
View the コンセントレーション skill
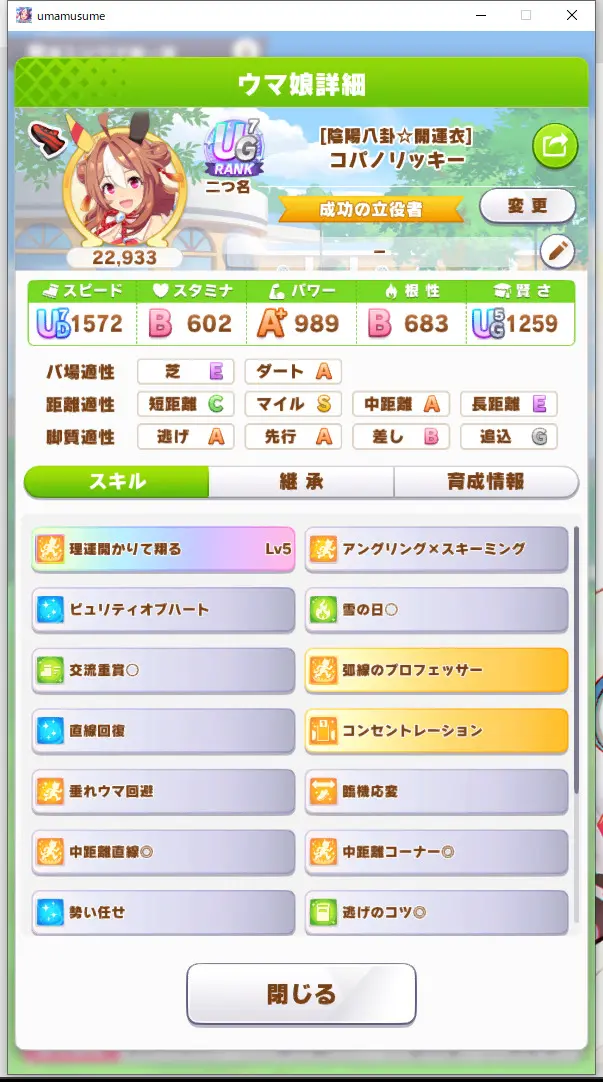click(436, 731)
